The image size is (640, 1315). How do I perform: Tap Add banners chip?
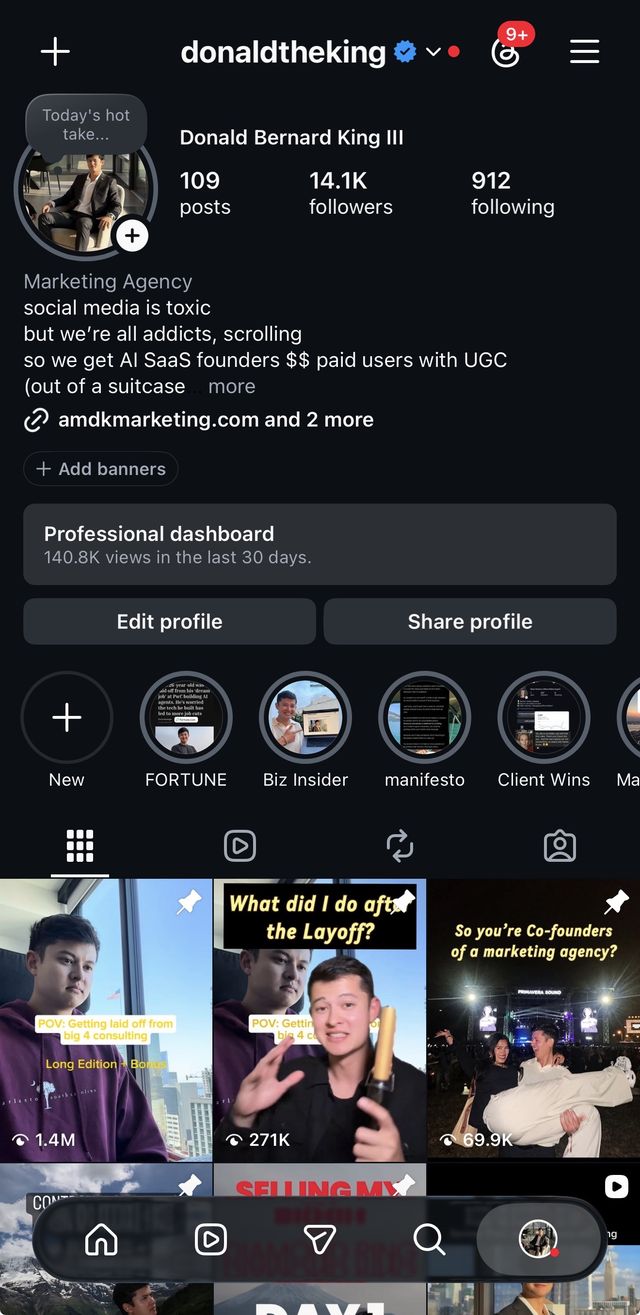click(101, 469)
